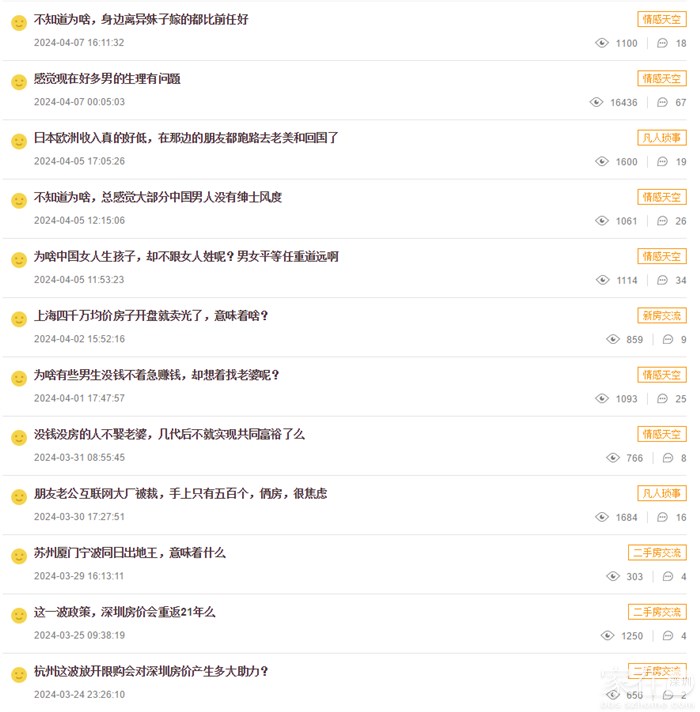Screen dimensions: 700x712
Task: Tap 情感天空 tag on 没钱没房的人不娶老婆 post
Action: tap(662, 434)
